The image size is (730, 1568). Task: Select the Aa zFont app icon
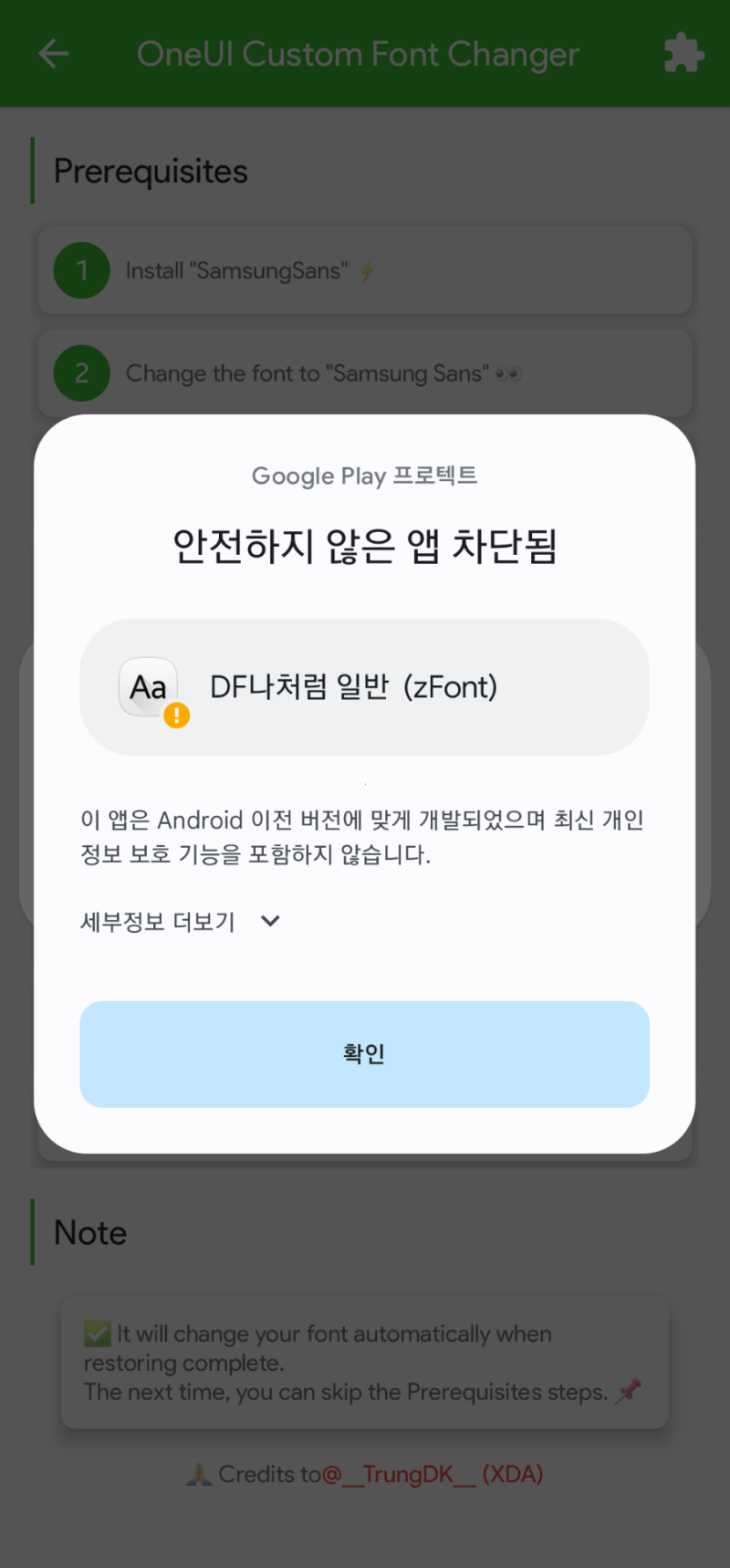pos(148,686)
